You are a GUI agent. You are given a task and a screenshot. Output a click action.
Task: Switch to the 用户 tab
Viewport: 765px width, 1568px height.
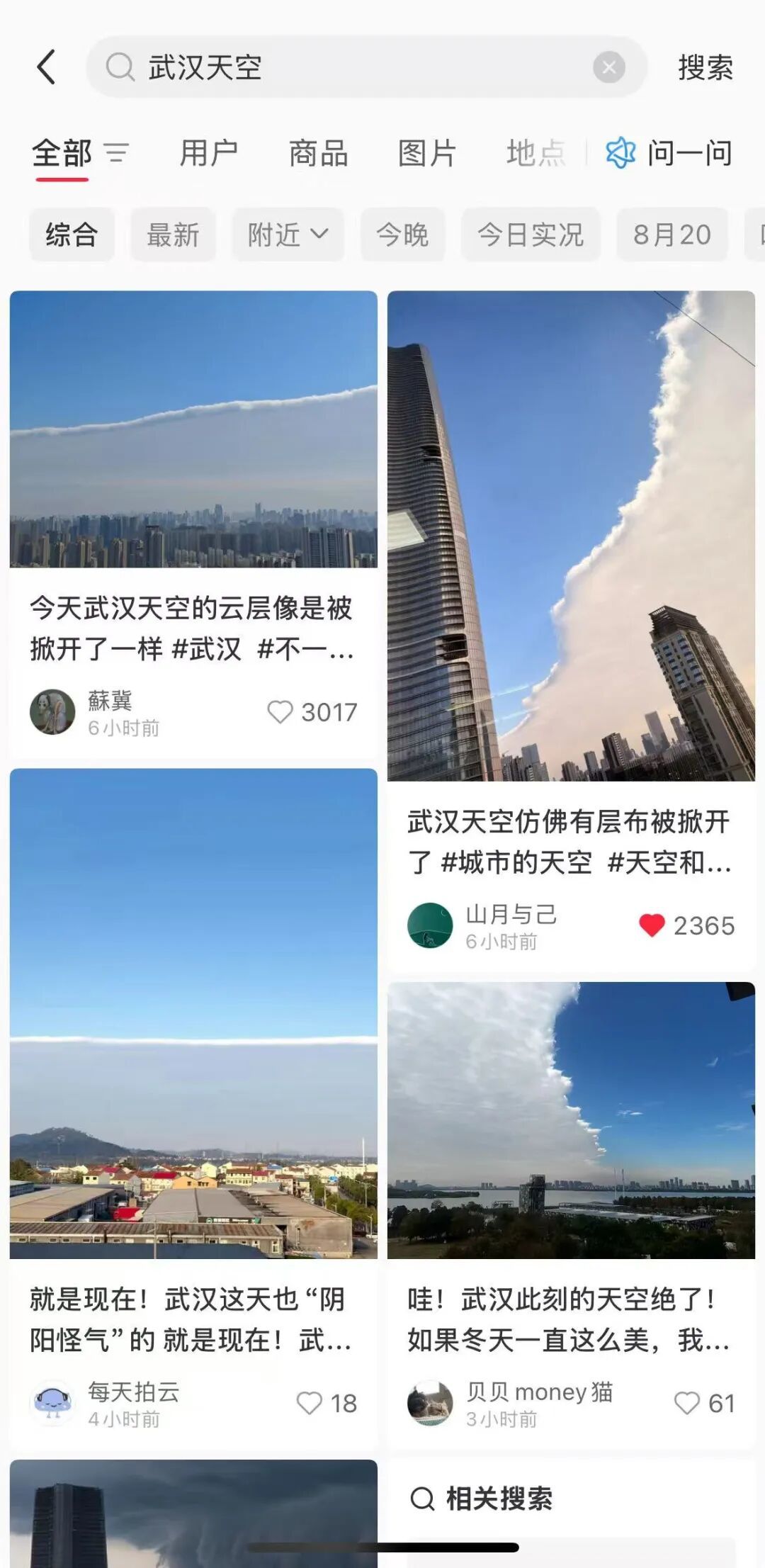[x=209, y=154]
